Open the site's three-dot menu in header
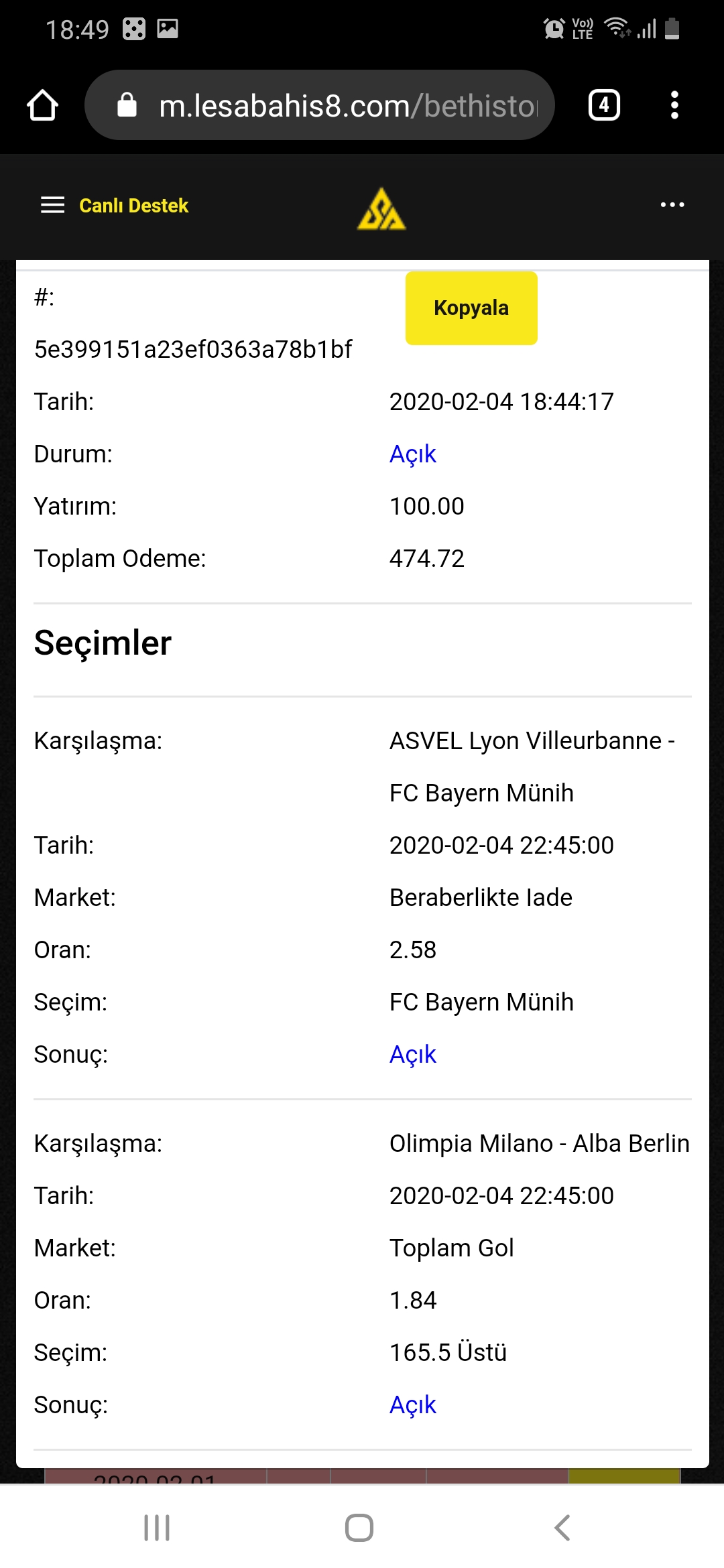The image size is (724, 1568). click(672, 205)
